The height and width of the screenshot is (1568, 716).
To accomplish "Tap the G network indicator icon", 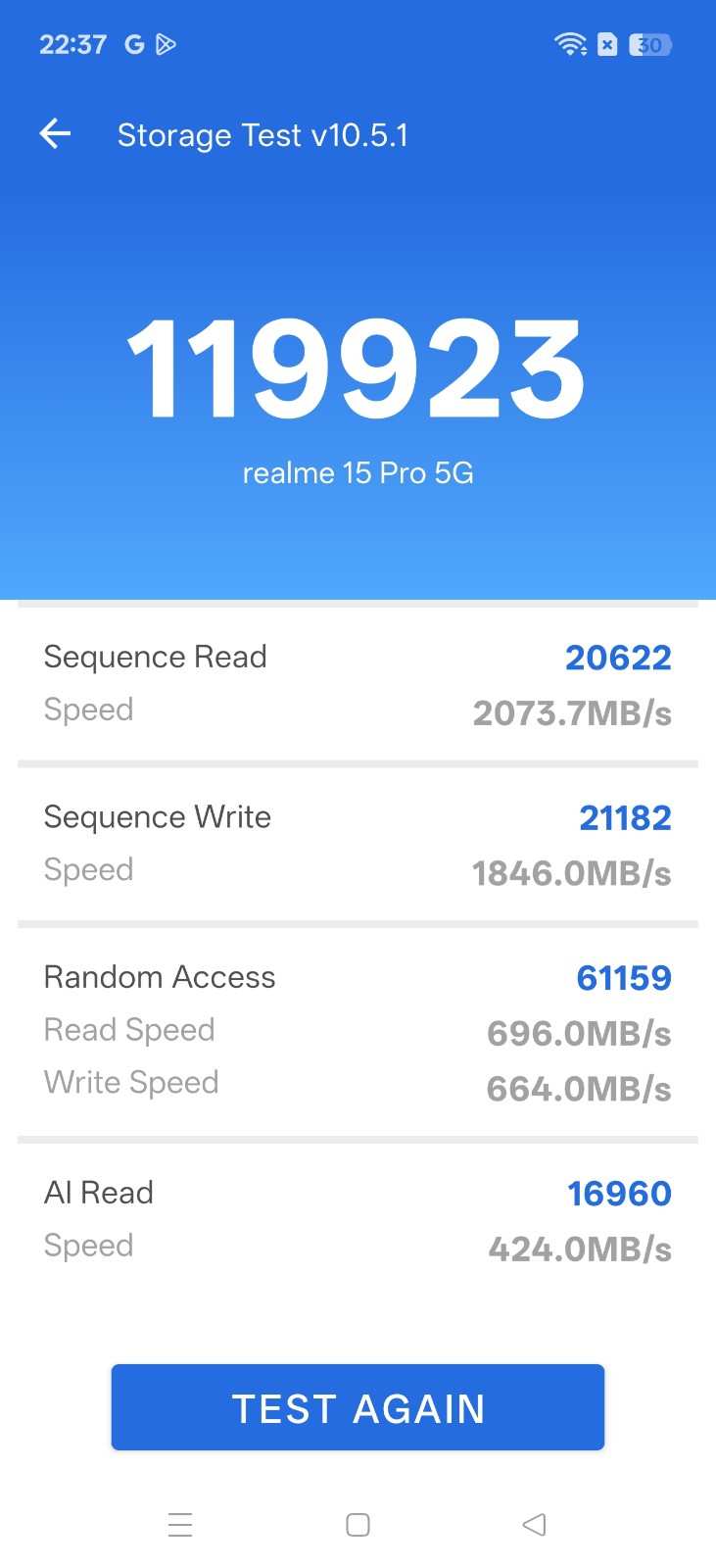I will pyautogui.click(x=134, y=43).
